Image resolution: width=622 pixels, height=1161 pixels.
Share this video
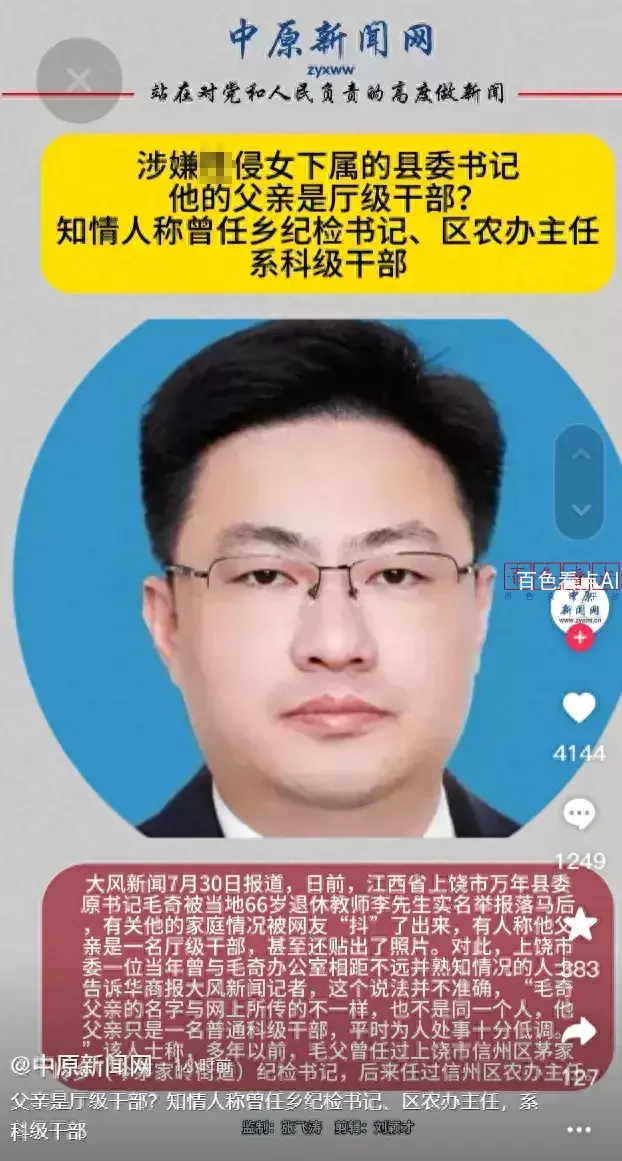pyautogui.click(x=580, y=1031)
